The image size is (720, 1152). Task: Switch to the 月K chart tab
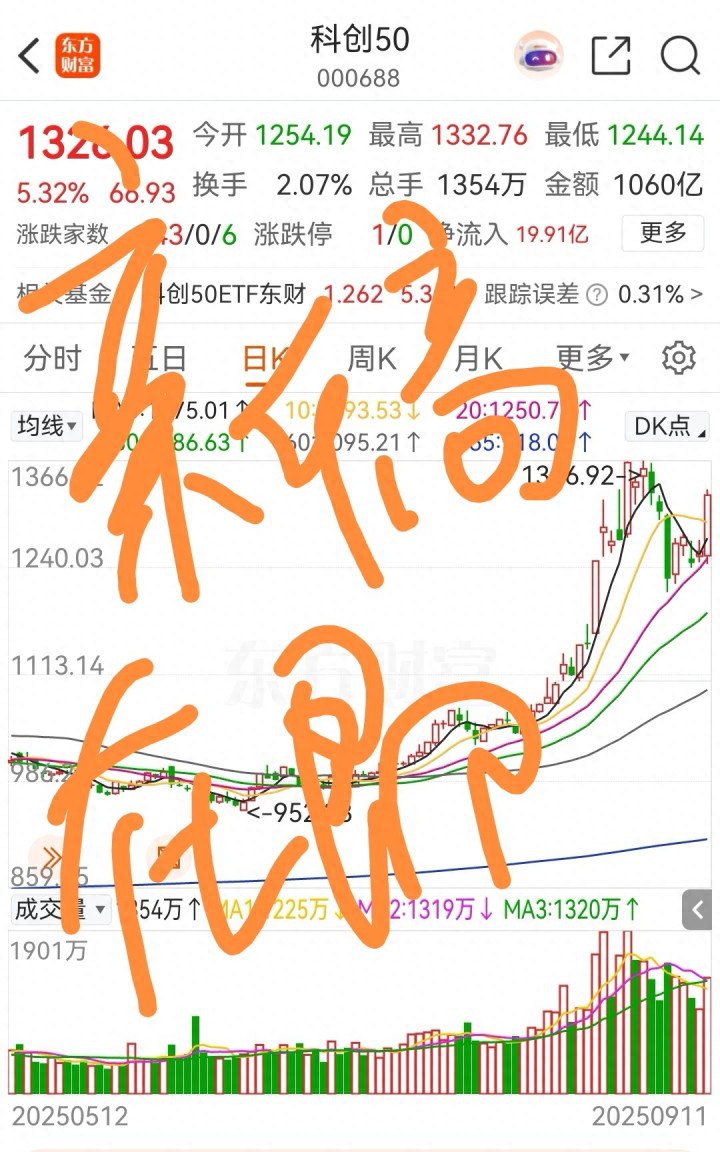coord(478,359)
